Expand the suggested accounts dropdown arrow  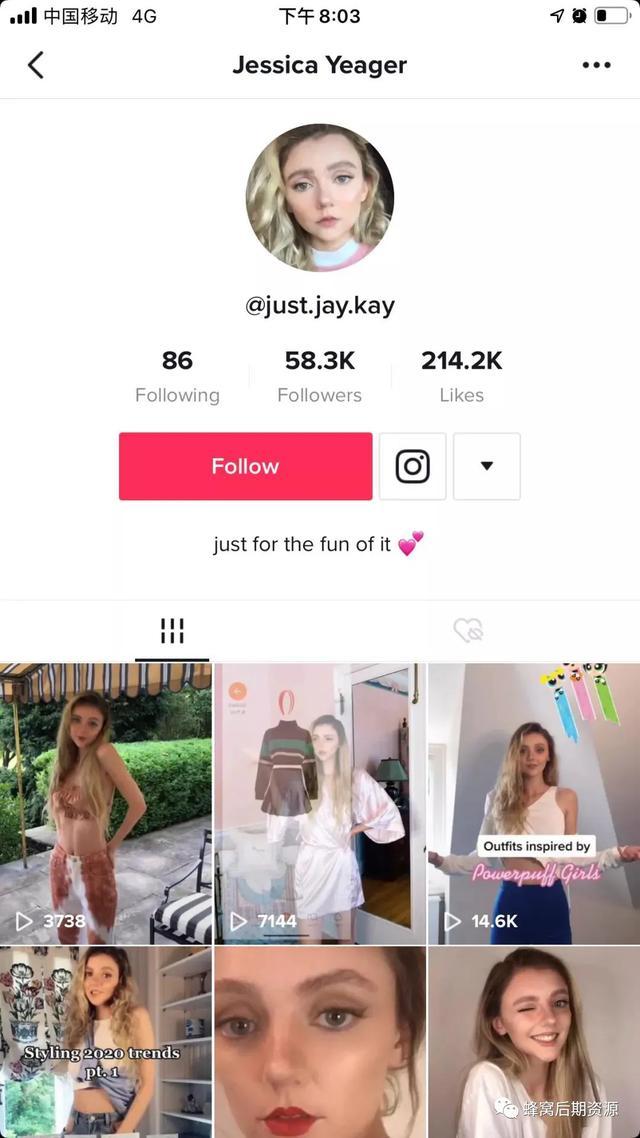(x=486, y=466)
